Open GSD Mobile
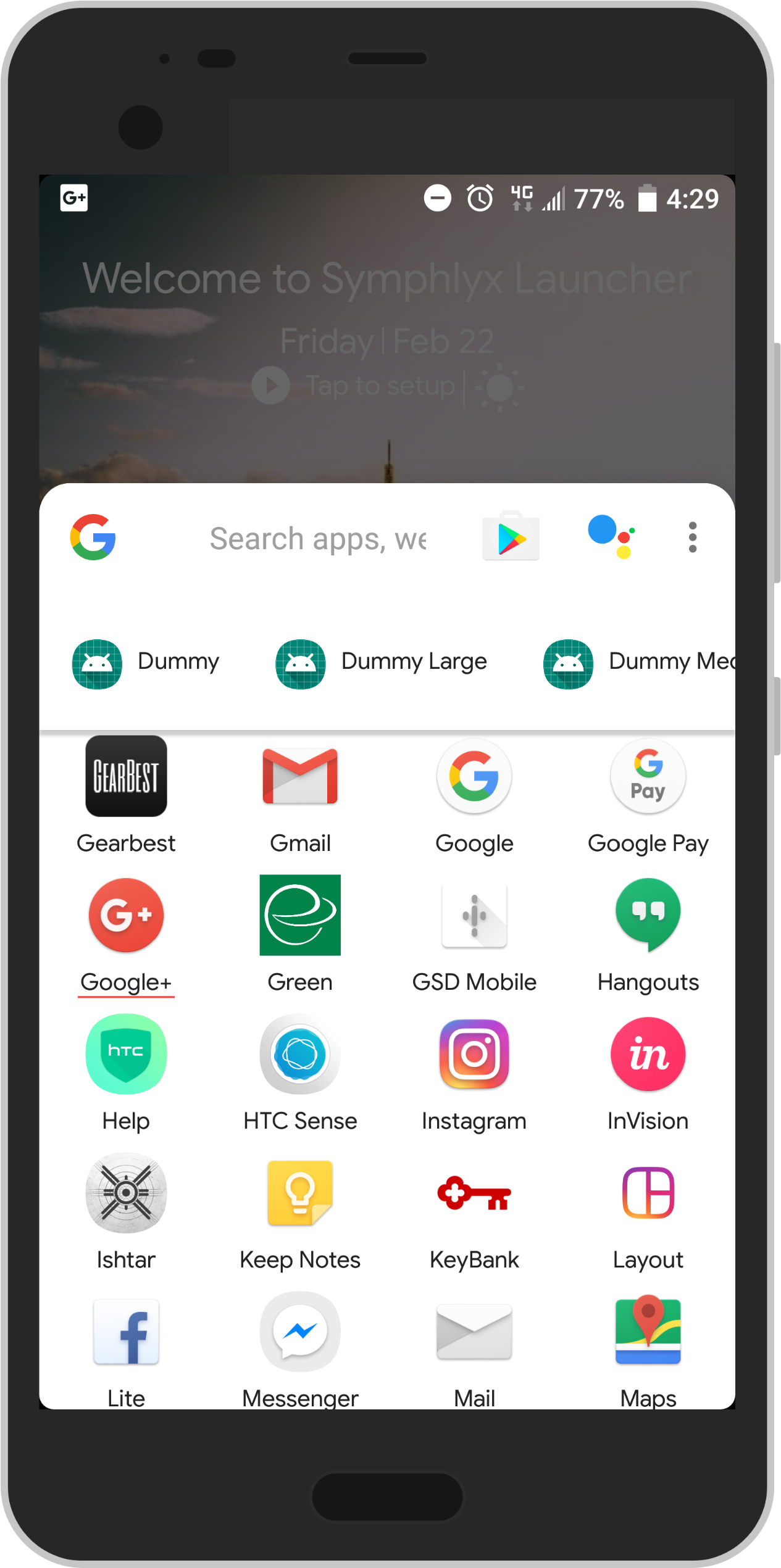The height and width of the screenshot is (1568, 781). pos(474,915)
